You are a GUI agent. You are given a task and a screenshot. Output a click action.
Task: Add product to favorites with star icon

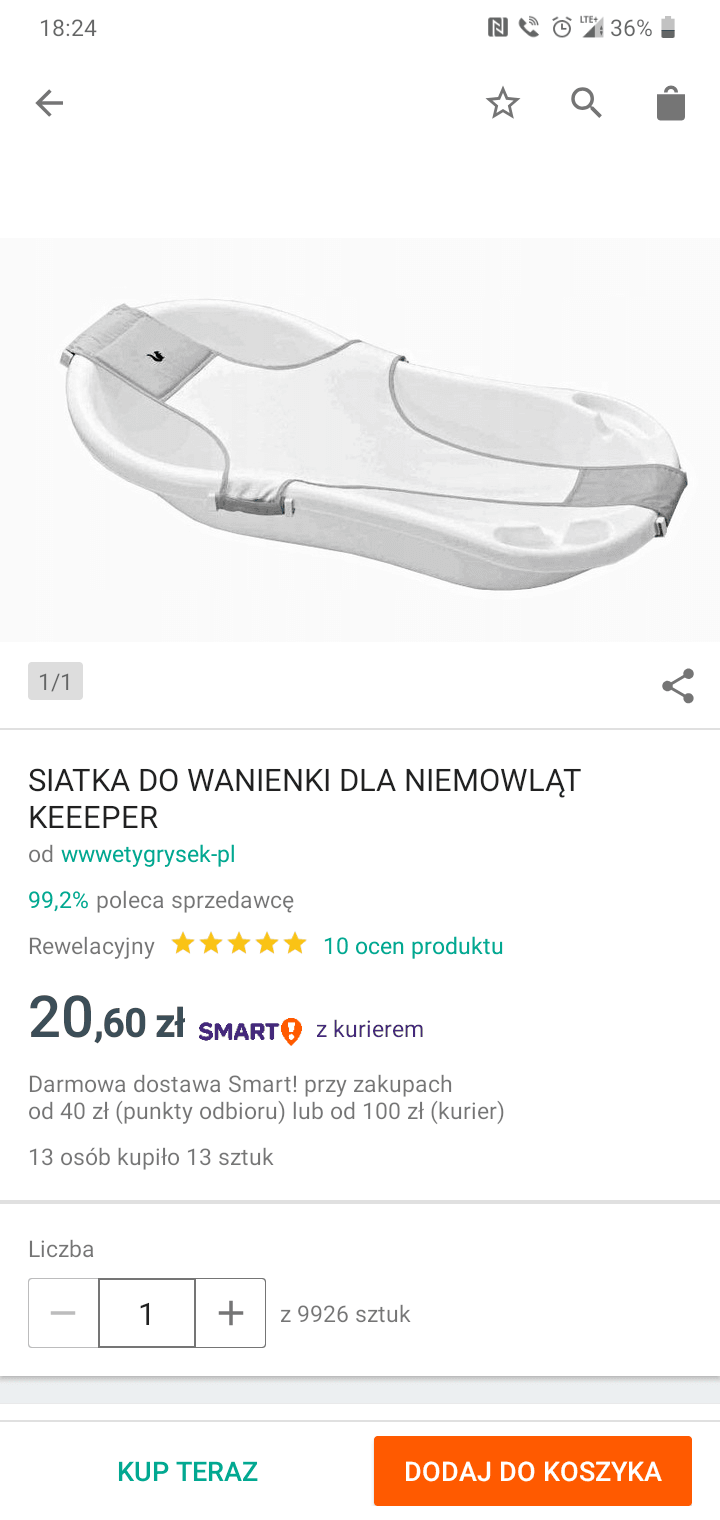503,103
